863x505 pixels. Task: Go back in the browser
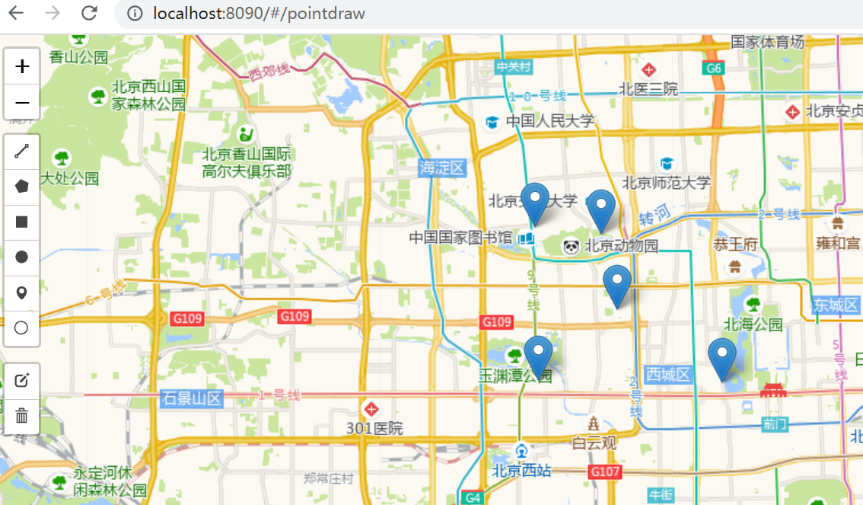16,13
